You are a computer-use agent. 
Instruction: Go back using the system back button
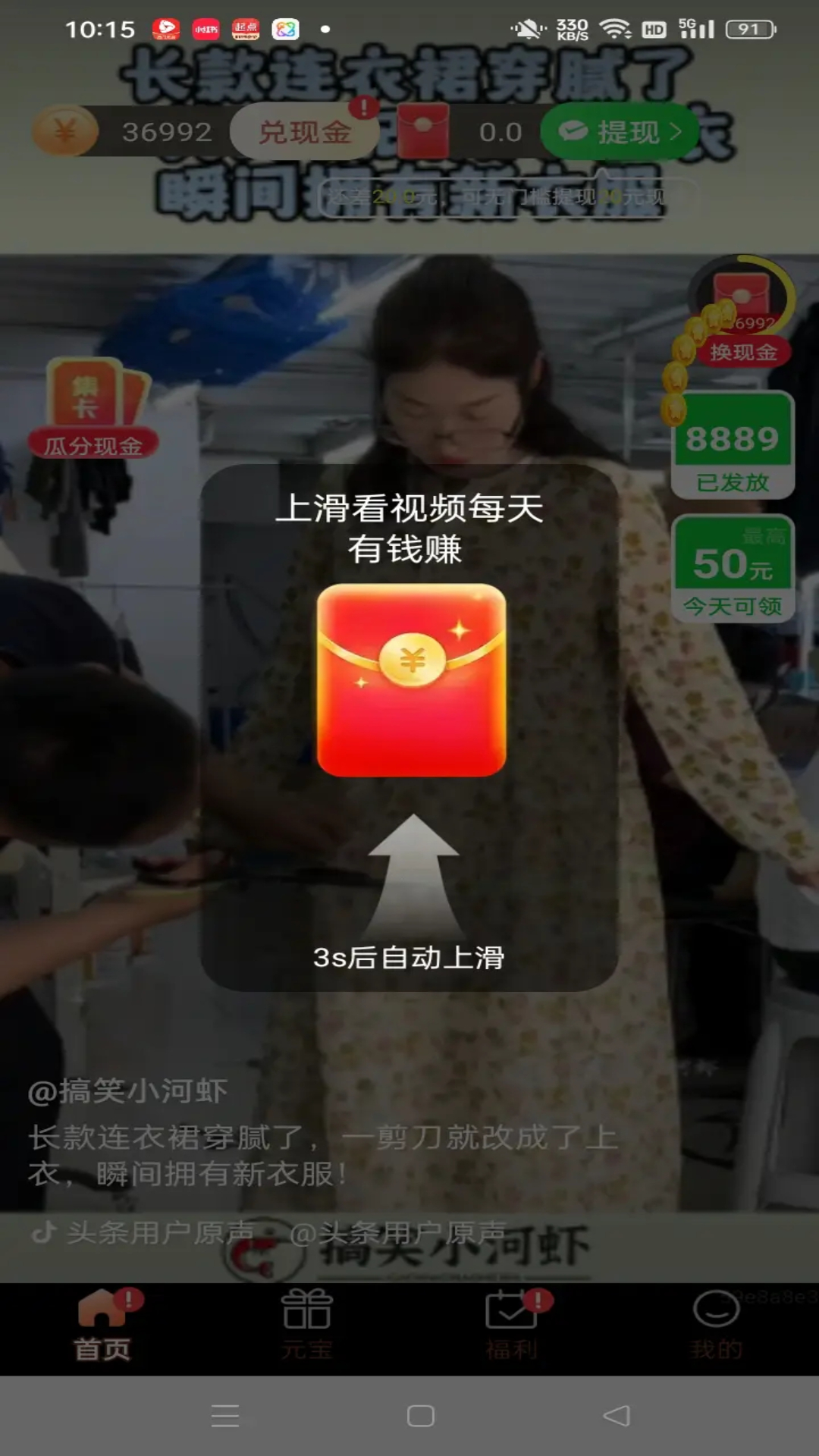(616, 1416)
